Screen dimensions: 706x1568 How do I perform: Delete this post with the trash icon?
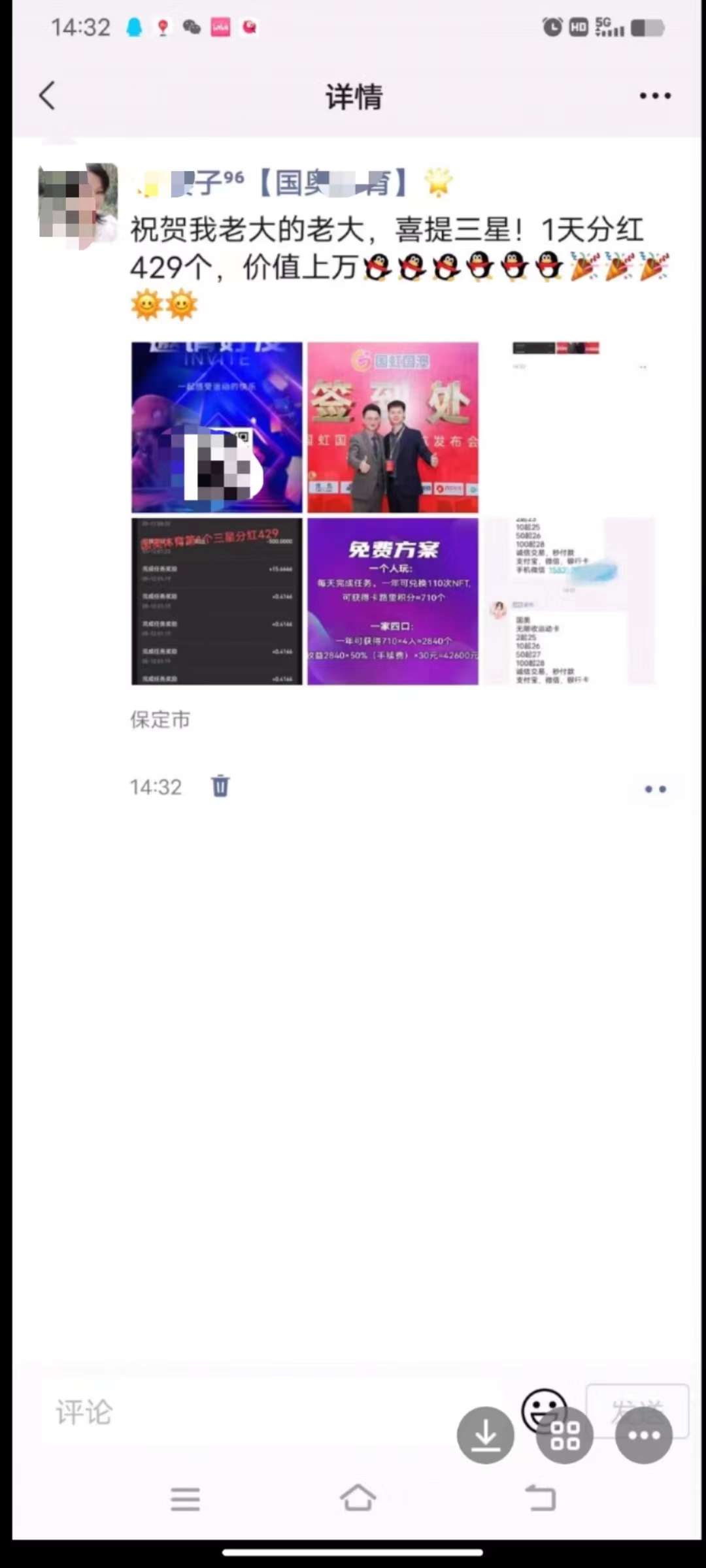(220, 786)
